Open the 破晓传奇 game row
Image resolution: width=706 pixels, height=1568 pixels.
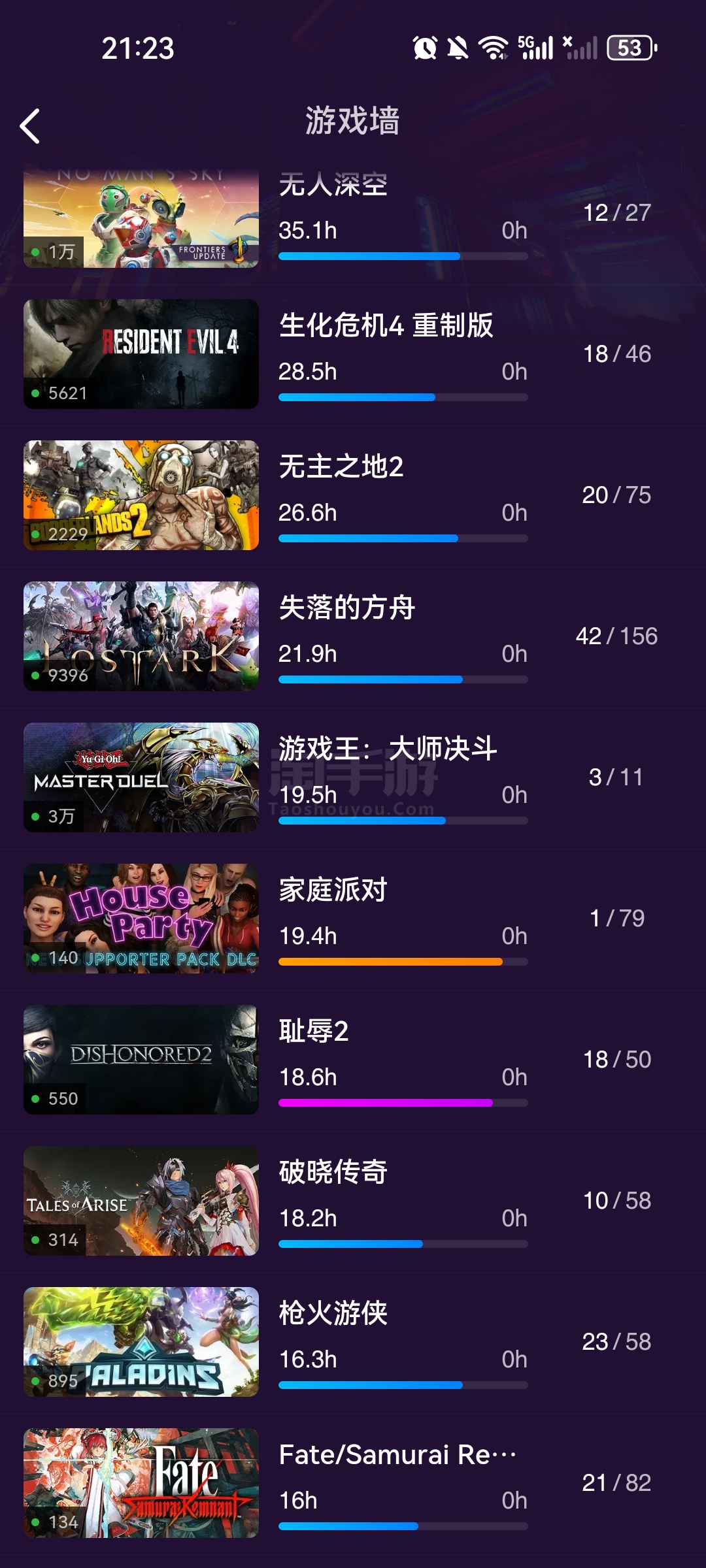tap(353, 1201)
